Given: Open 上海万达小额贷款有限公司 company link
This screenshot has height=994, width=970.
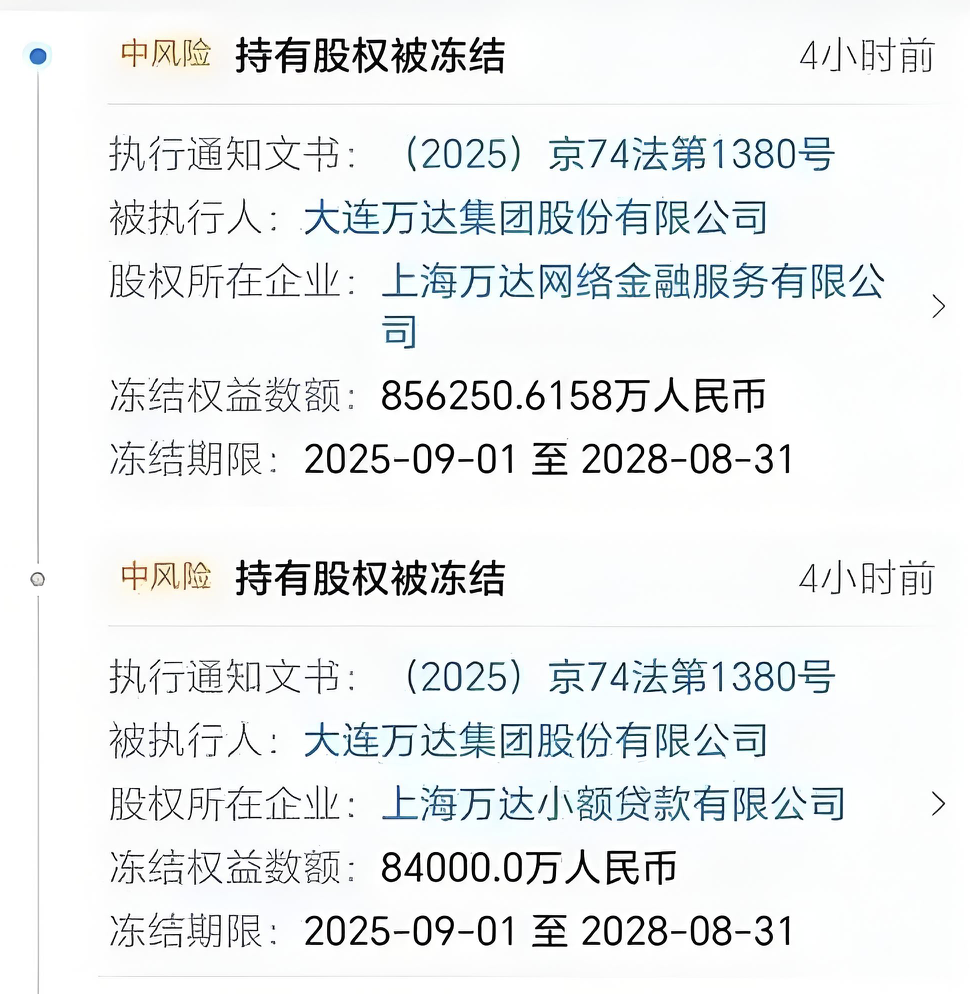Looking at the screenshot, I should coord(613,803).
